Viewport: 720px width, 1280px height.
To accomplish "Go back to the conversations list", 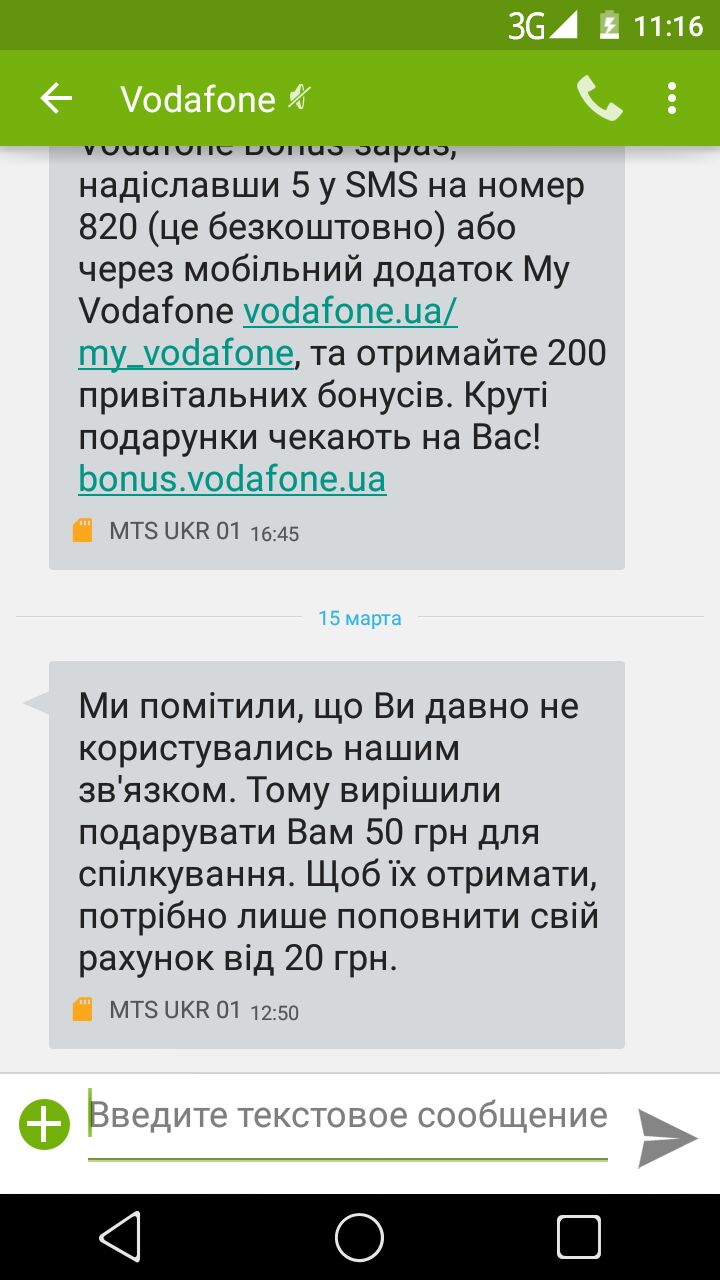I will pyautogui.click(x=56, y=98).
